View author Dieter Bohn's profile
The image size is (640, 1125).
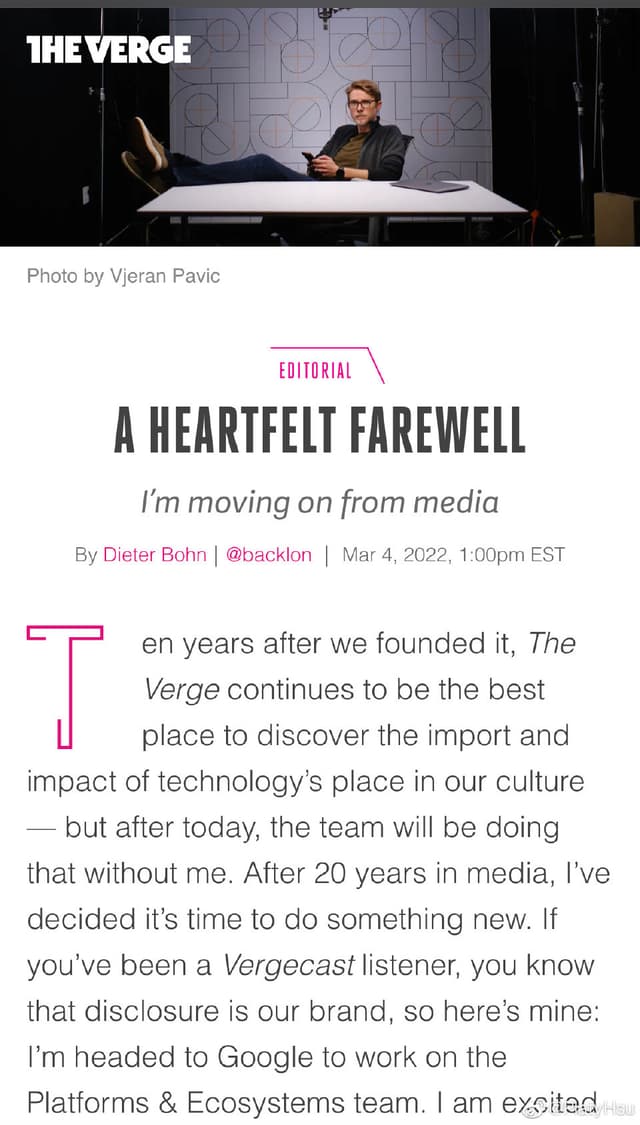pos(155,554)
